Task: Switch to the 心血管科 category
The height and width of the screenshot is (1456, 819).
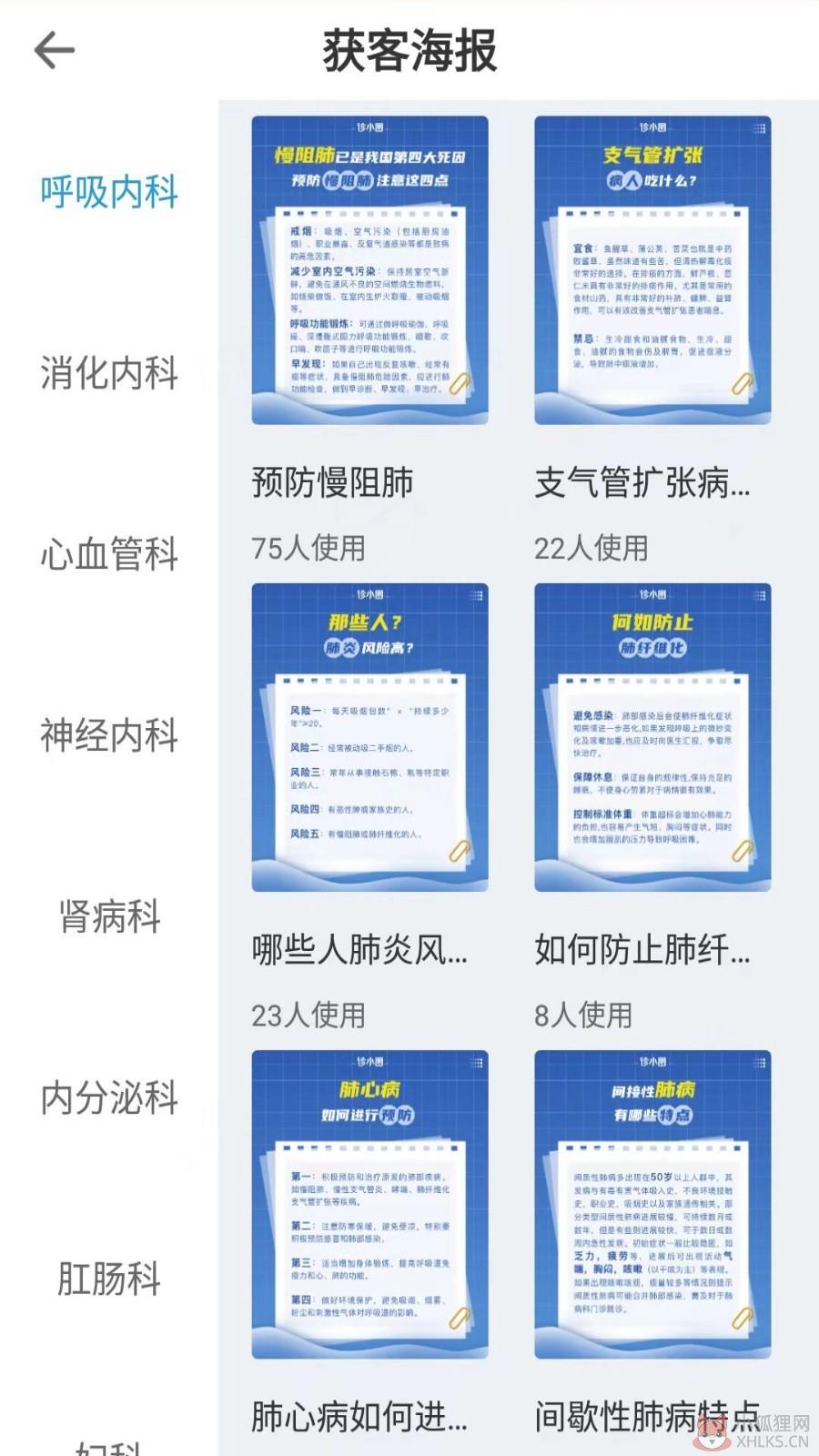Action: point(109,554)
